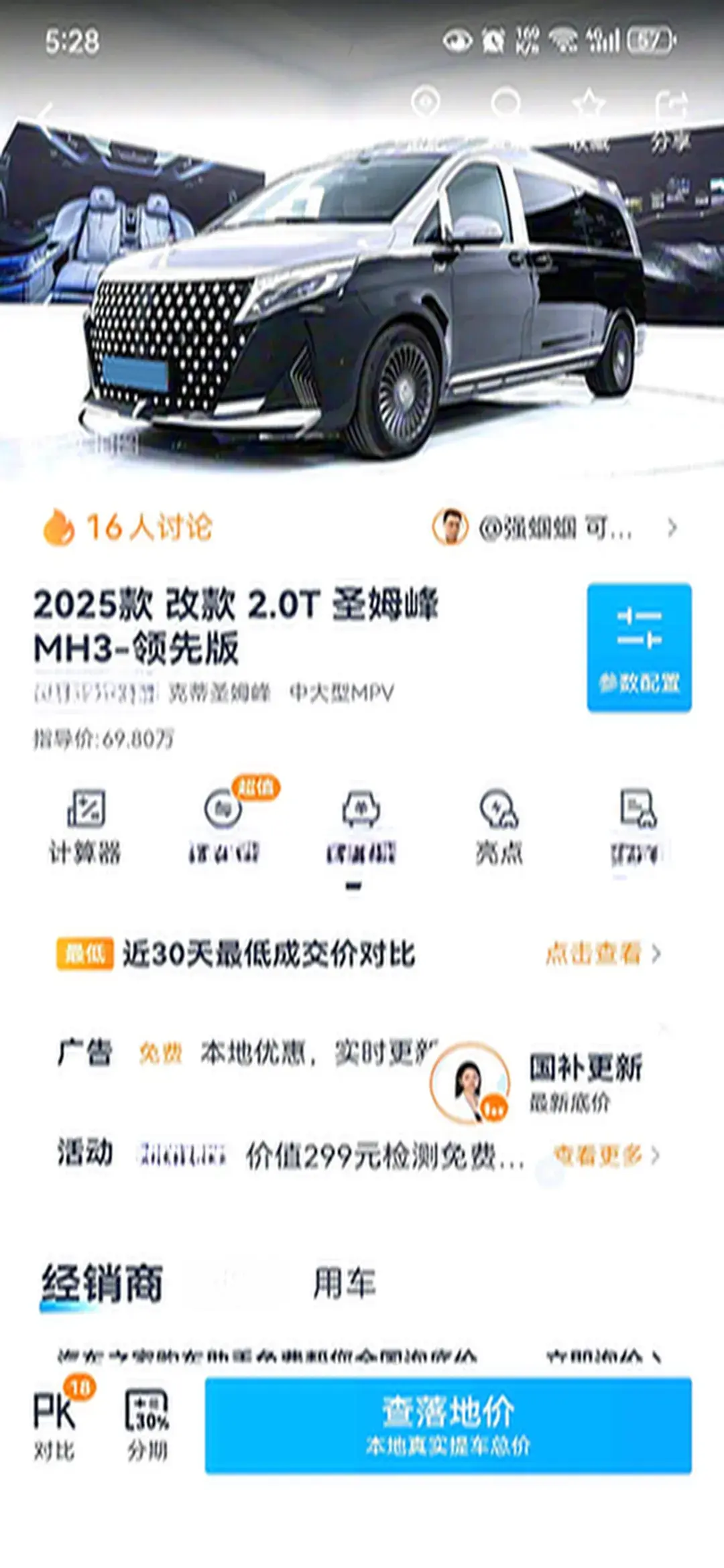Screen dimensions: 724x1568
Task: Open the 参数配置 specifications button
Action: (x=639, y=647)
